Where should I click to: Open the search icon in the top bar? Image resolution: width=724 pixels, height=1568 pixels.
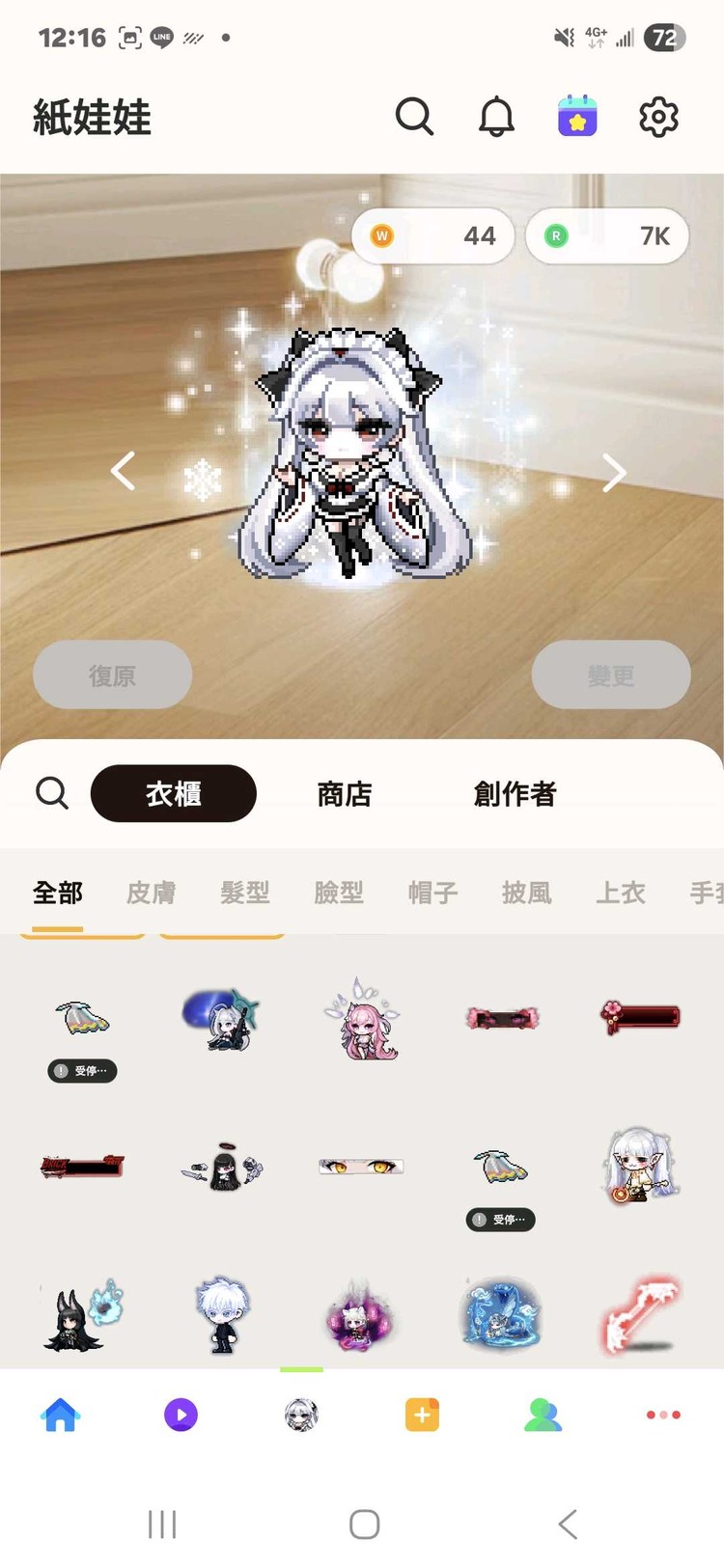(414, 117)
